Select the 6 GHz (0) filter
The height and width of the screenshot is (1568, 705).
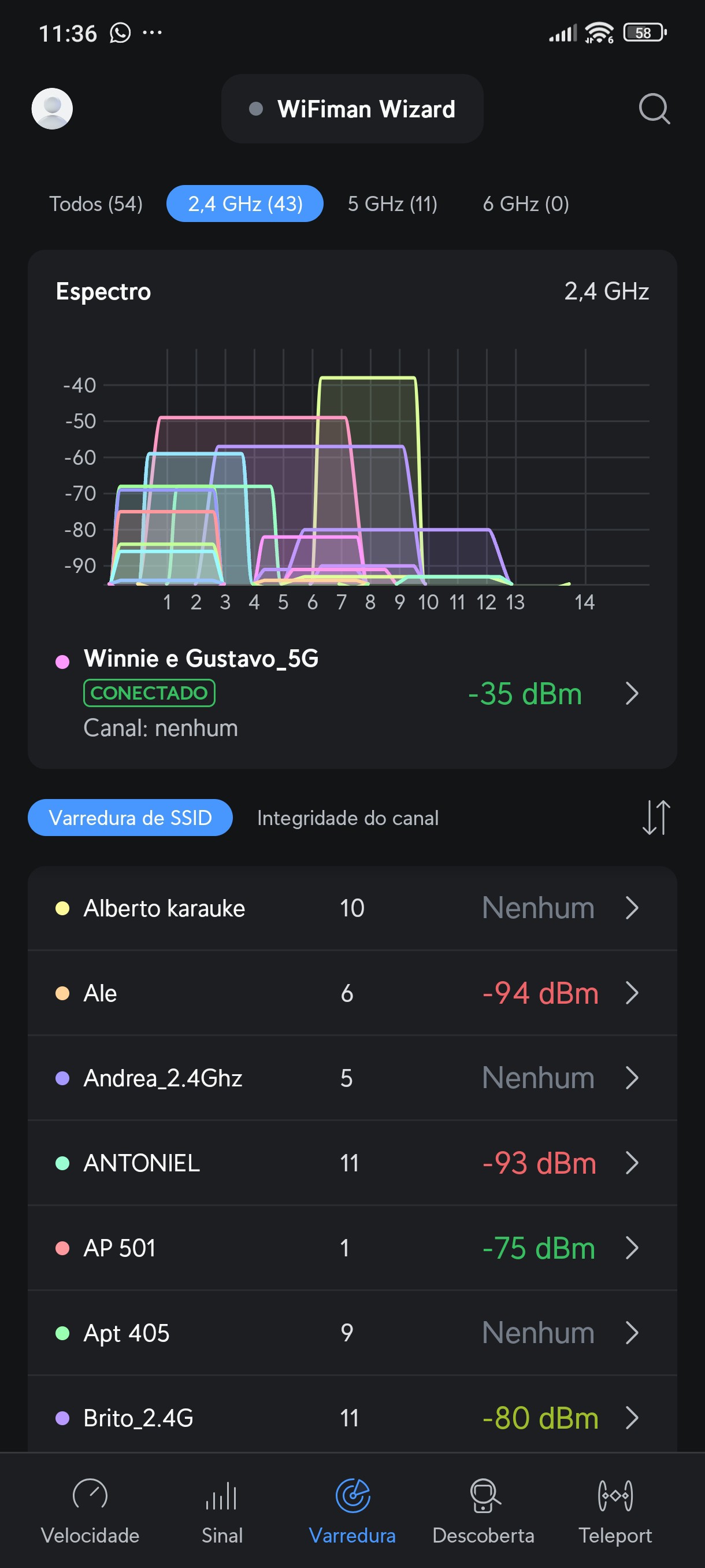coord(525,204)
